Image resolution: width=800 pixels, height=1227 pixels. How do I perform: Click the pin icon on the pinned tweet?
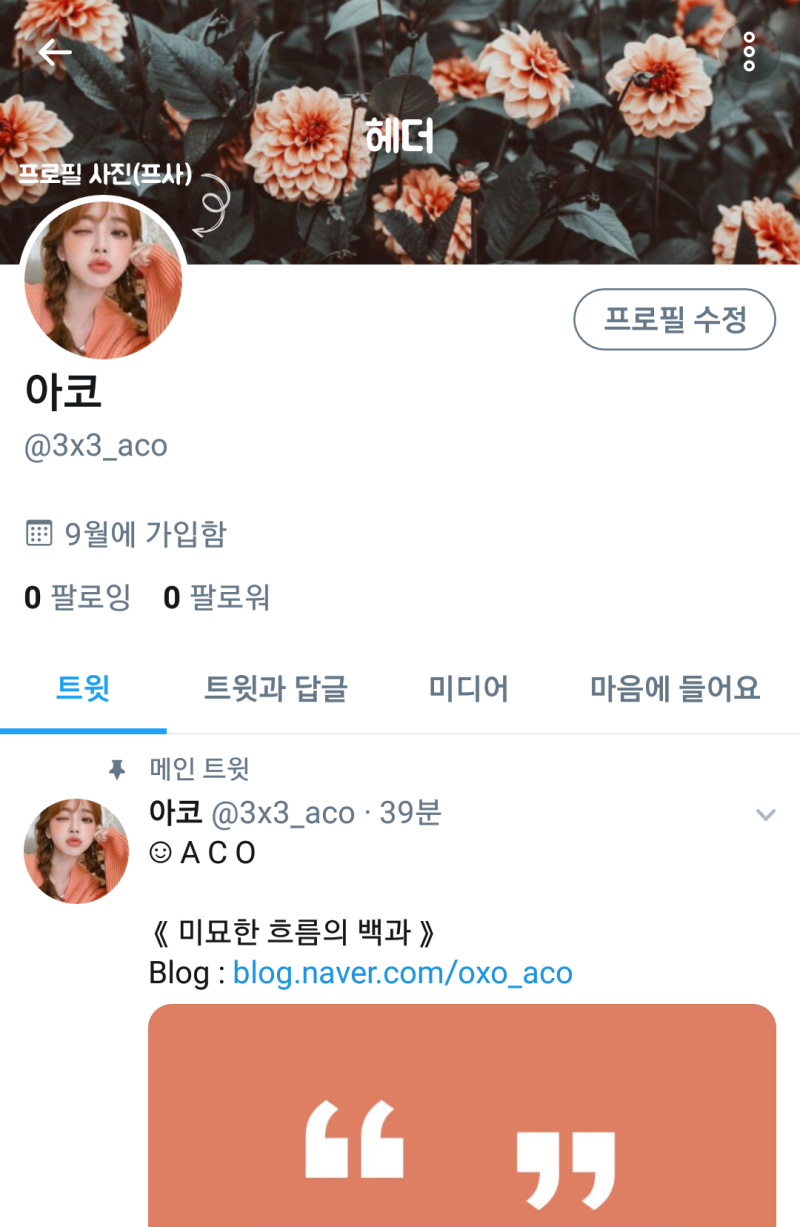pyautogui.click(x=116, y=767)
